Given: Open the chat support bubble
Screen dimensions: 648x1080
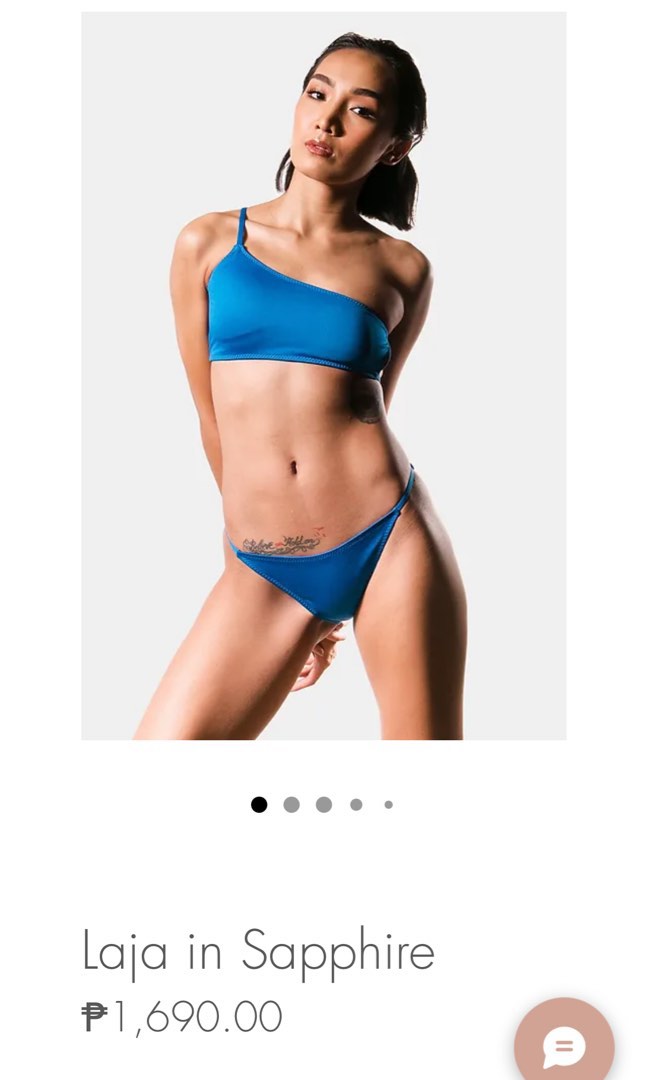Looking at the screenshot, I should (564, 1045).
